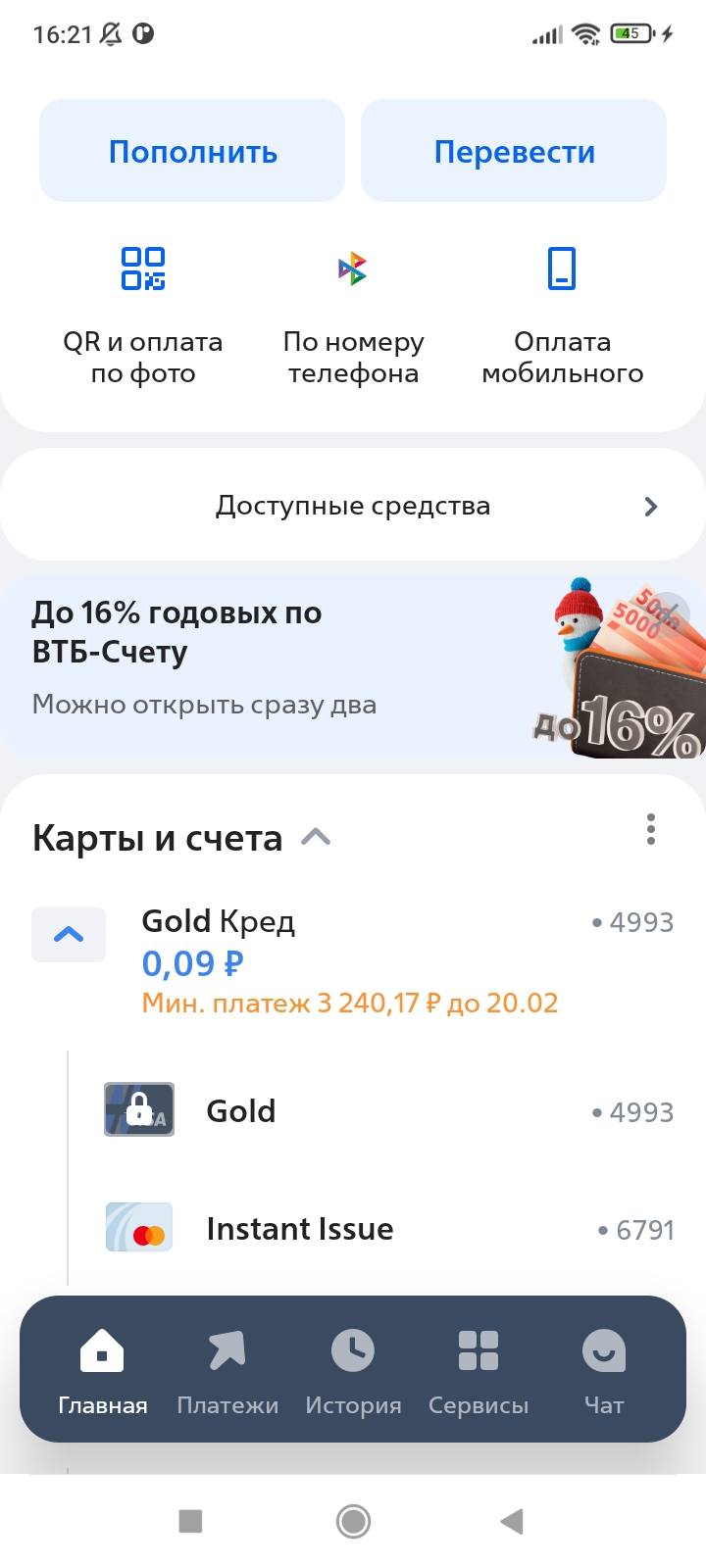This screenshot has width=706, height=1568.
Task: Collapse the Gold Кред account details
Action: [68, 934]
